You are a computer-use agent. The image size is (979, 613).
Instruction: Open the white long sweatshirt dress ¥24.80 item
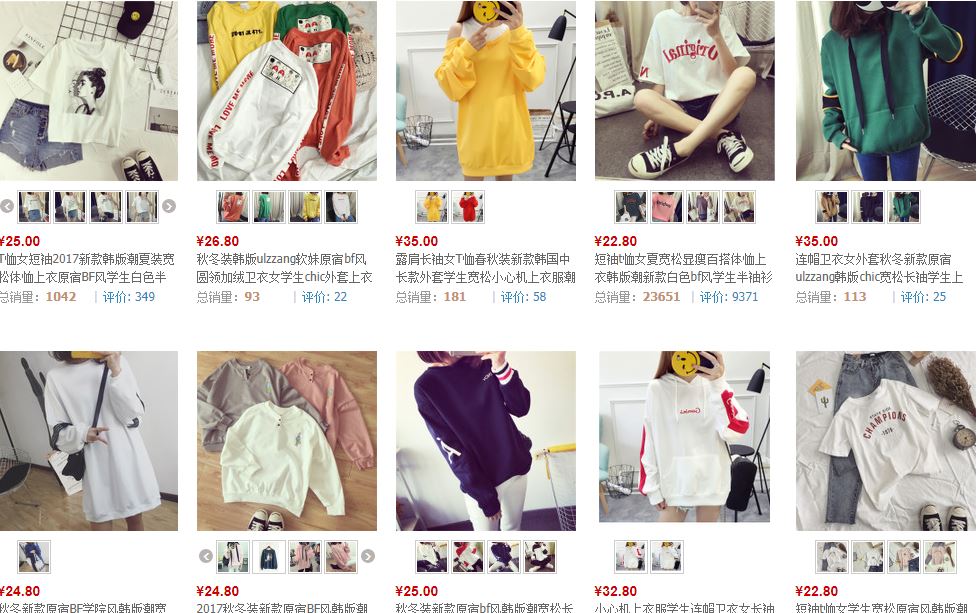click(x=88, y=440)
